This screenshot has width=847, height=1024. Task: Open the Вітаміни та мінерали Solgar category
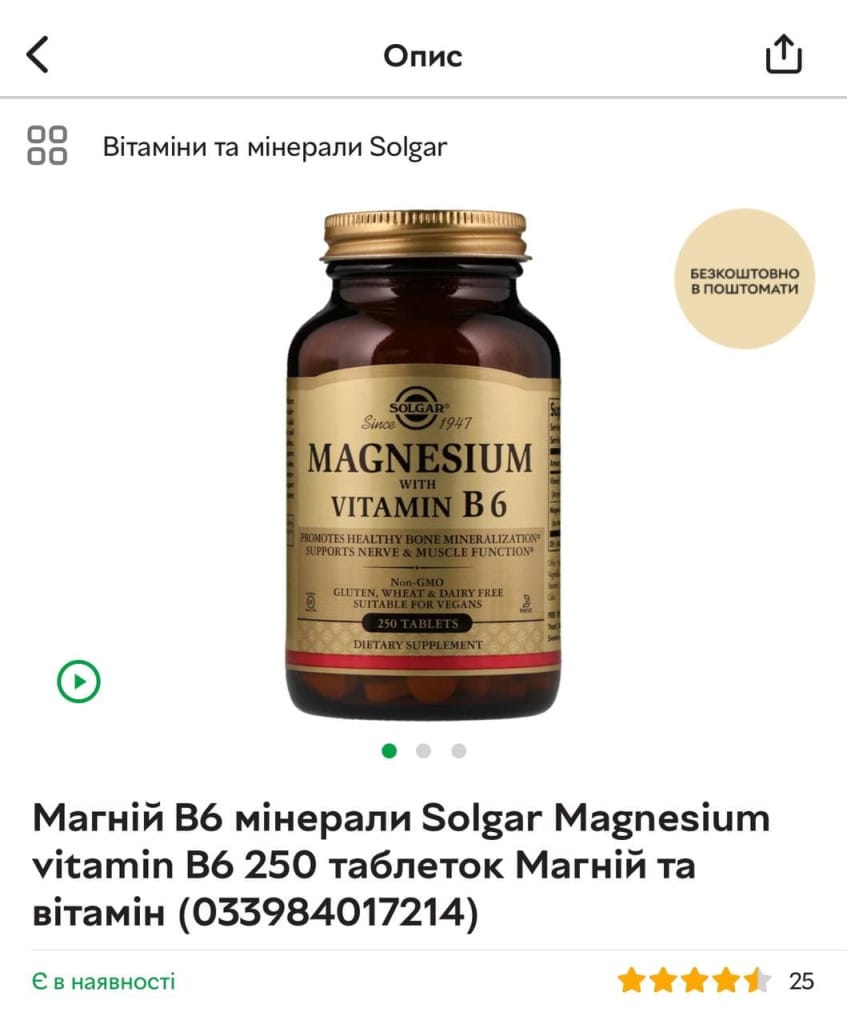(x=274, y=148)
